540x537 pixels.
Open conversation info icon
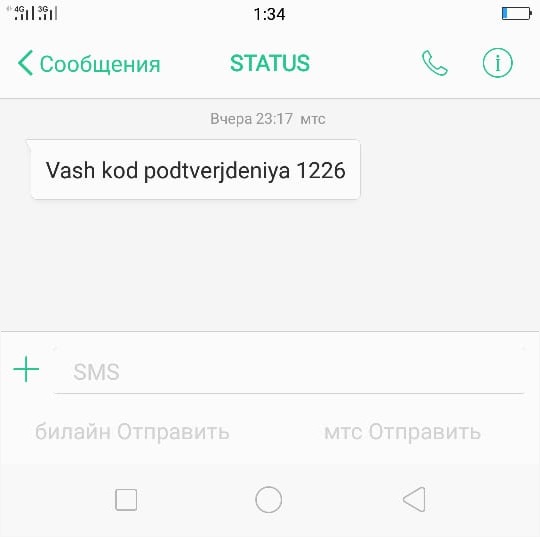498,63
